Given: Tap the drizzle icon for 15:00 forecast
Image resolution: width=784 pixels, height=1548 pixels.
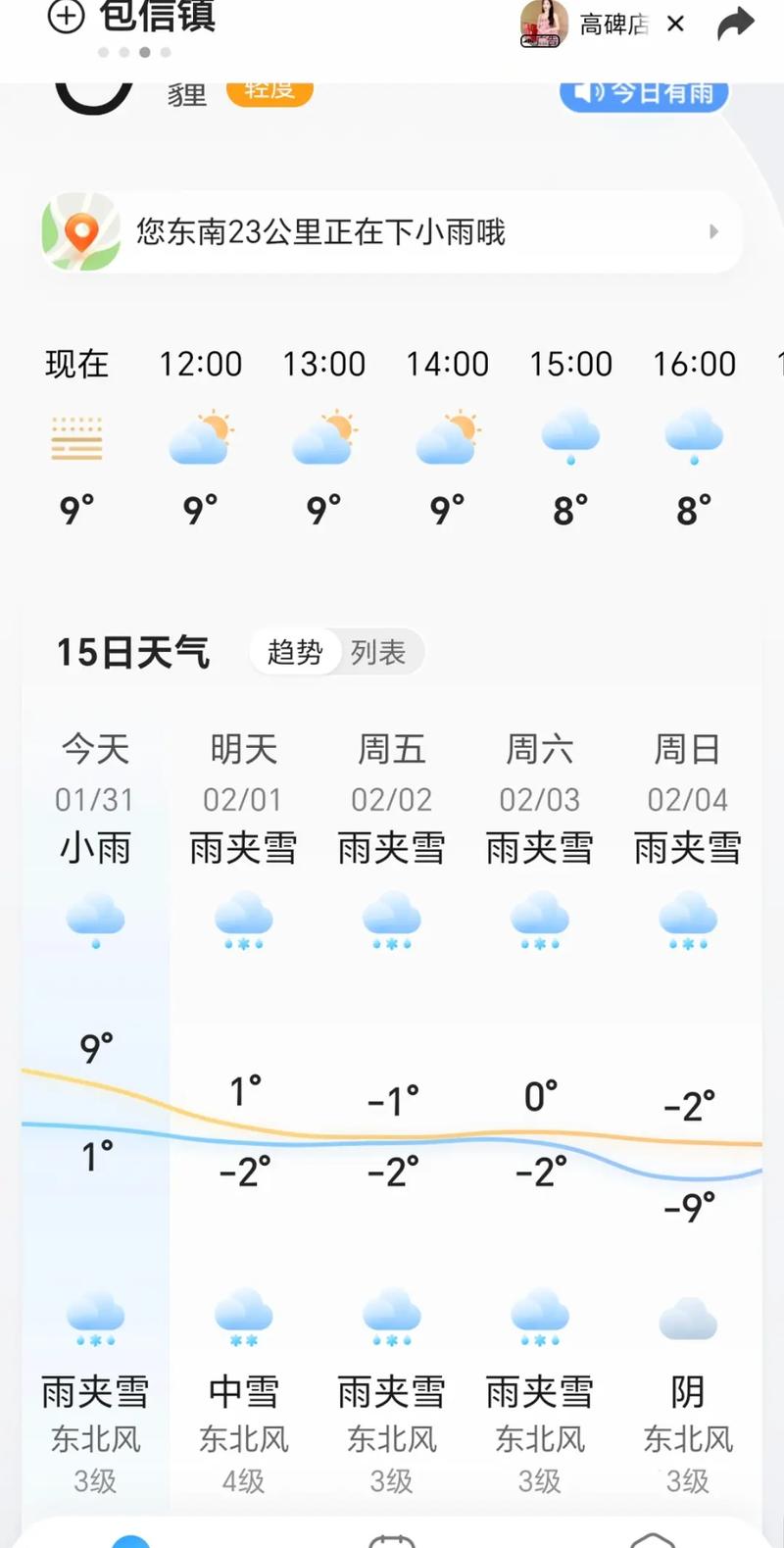Looking at the screenshot, I should (x=569, y=437).
